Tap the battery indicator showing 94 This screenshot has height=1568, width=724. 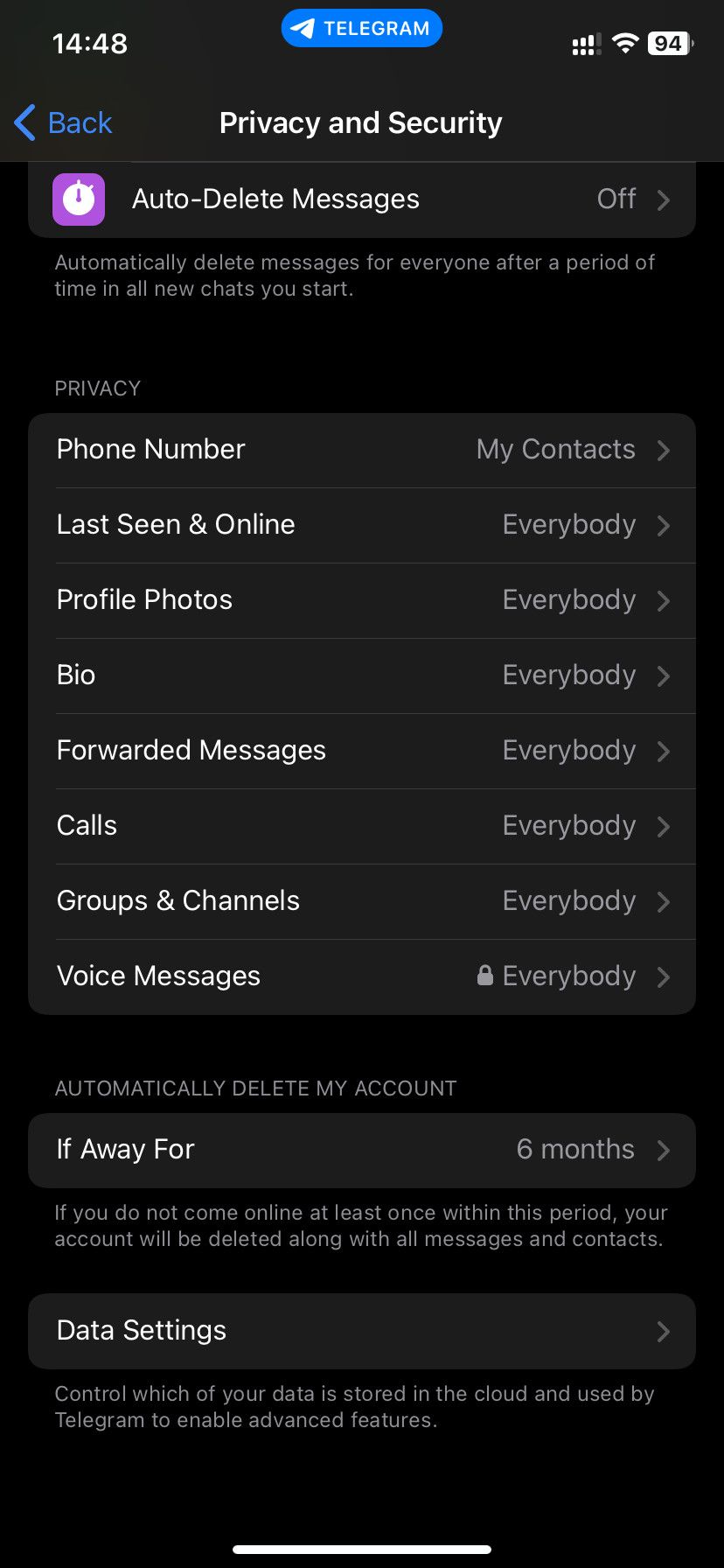(x=669, y=43)
